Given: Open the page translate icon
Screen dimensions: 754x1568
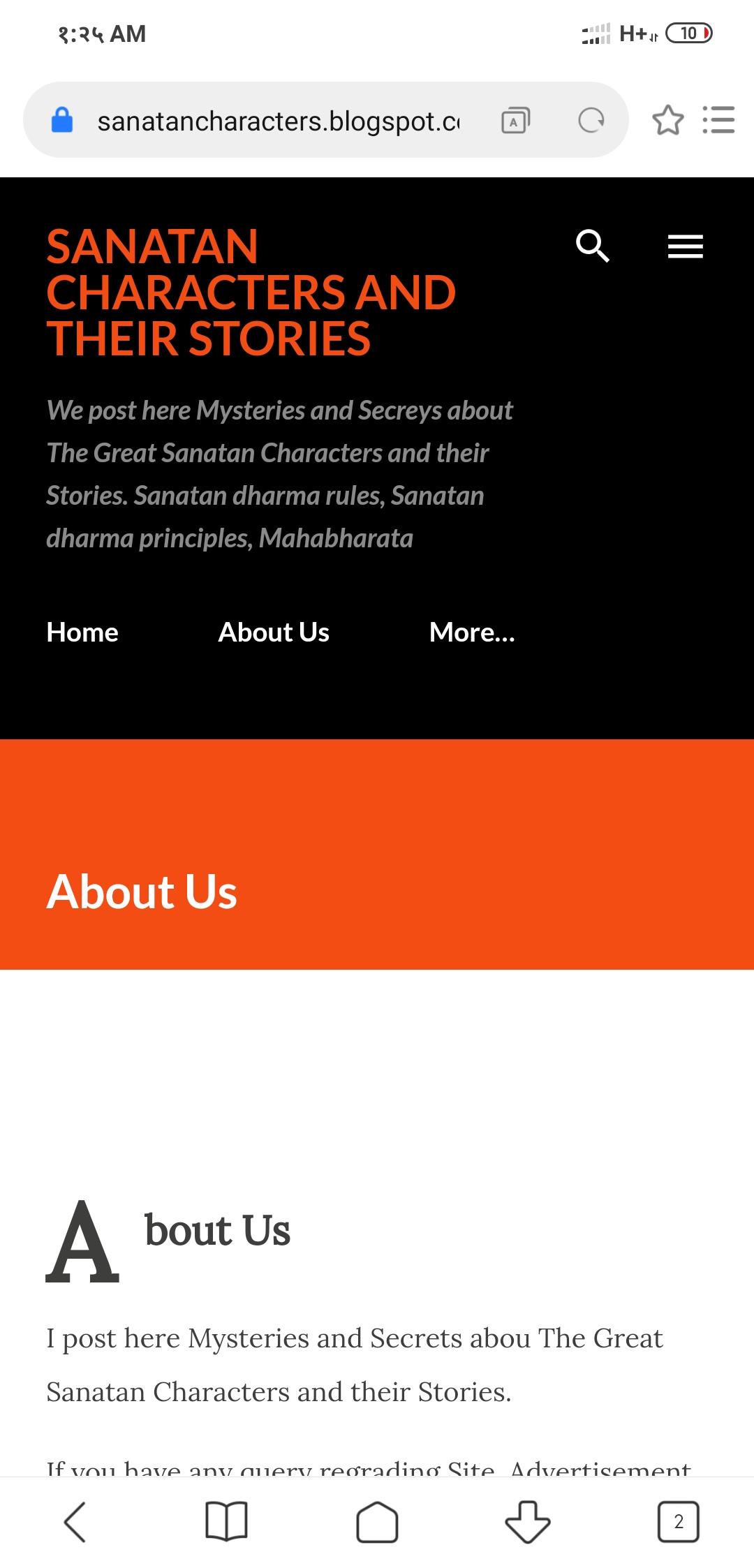Looking at the screenshot, I should tap(515, 121).
